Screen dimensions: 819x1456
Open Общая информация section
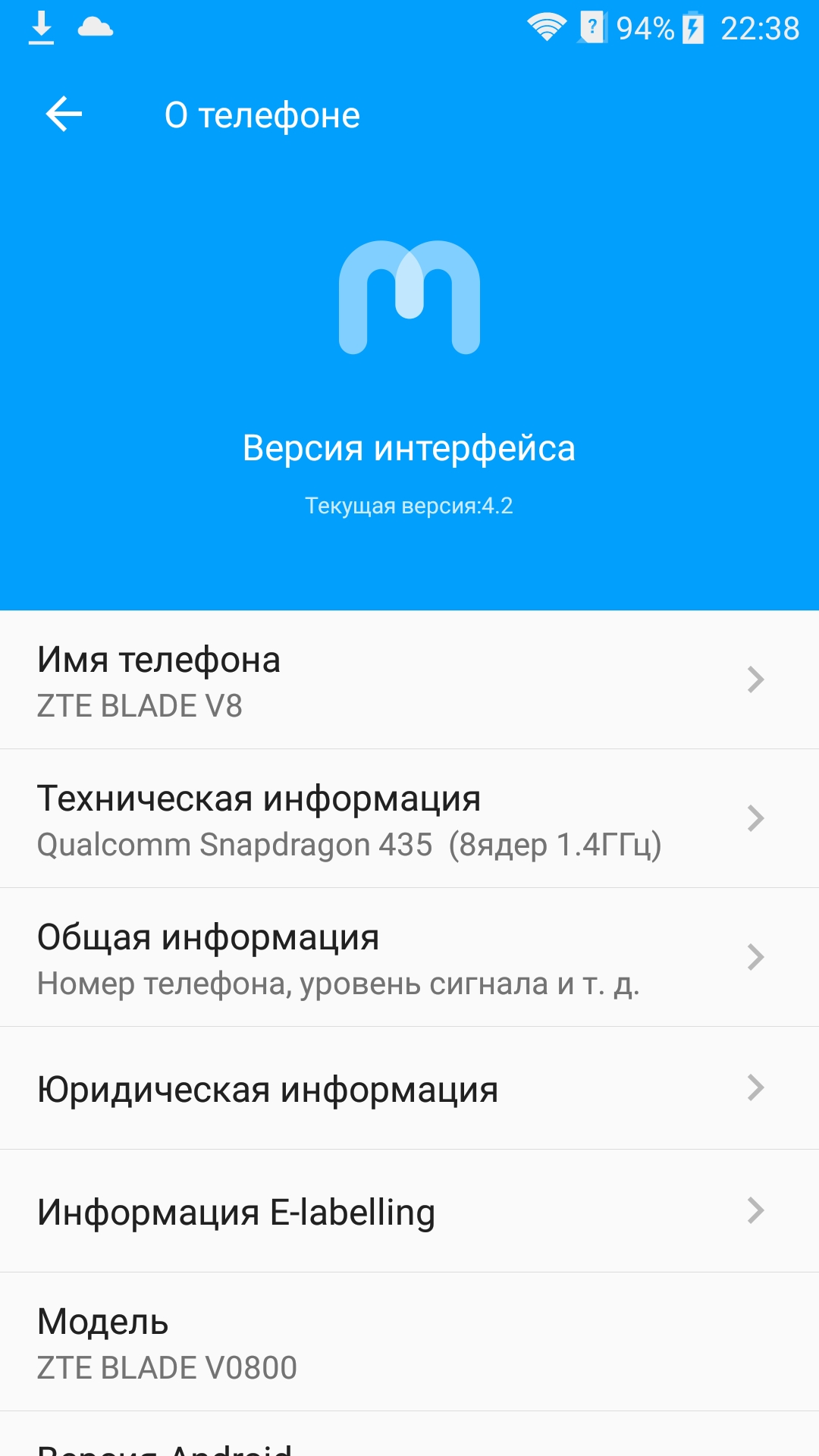409,957
